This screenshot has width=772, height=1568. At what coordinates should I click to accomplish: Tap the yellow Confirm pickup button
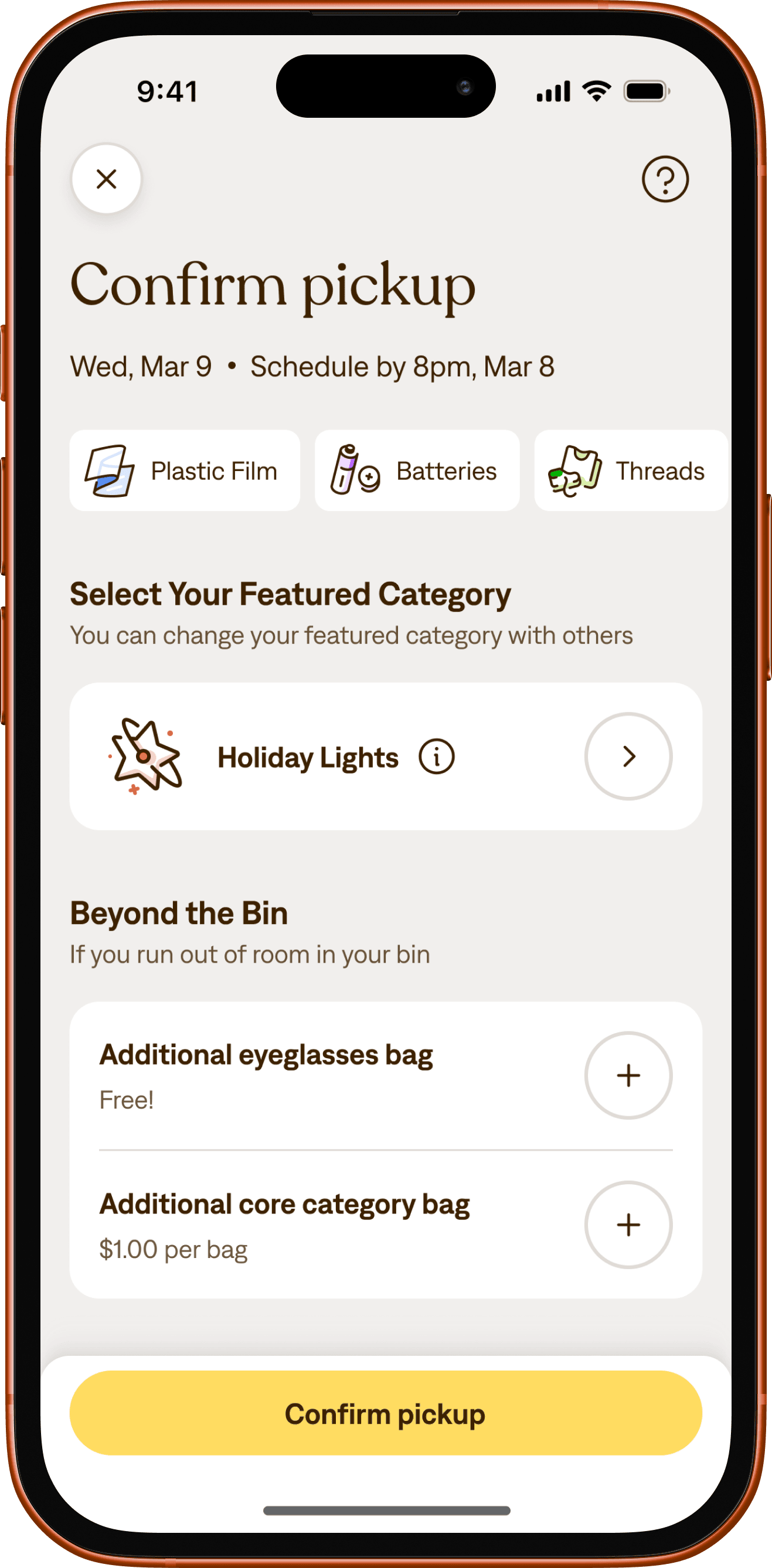click(386, 1413)
